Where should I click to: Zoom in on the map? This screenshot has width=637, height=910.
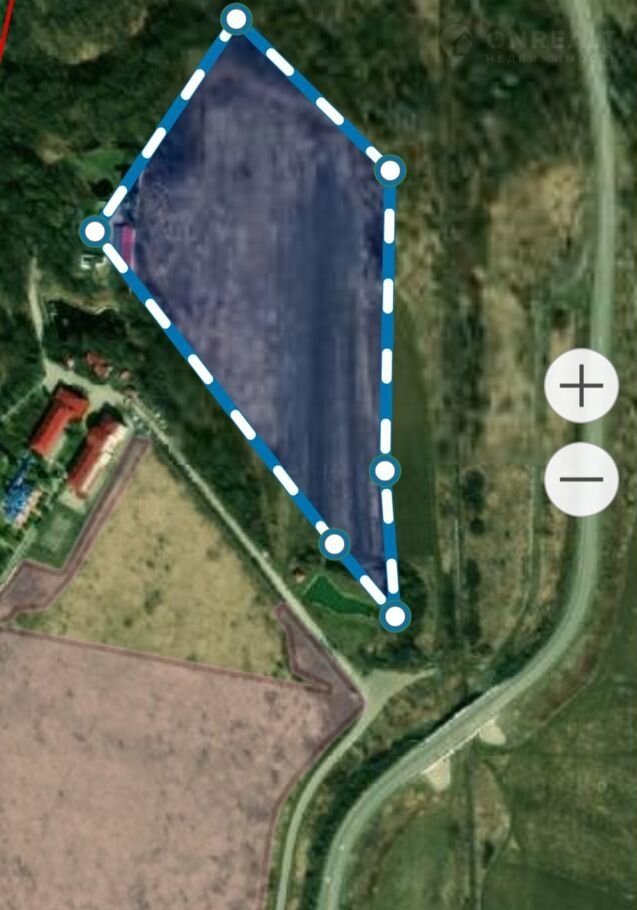coord(581,386)
